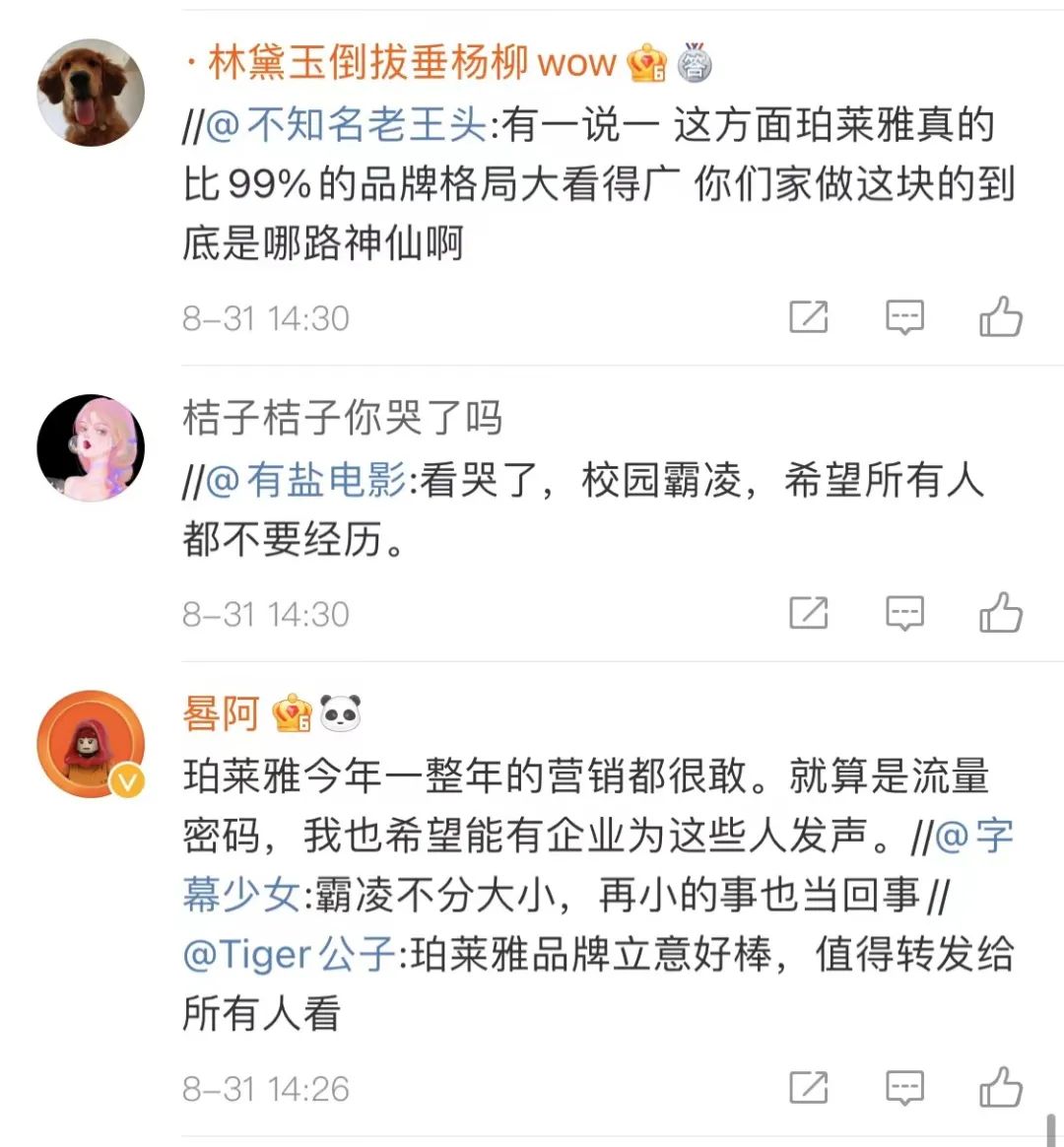Image resolution: width=1064 pixels, height=1147 pixels.
Task: Repost 桔子桔子你哭了吗's comment
Action: (809, 614)
